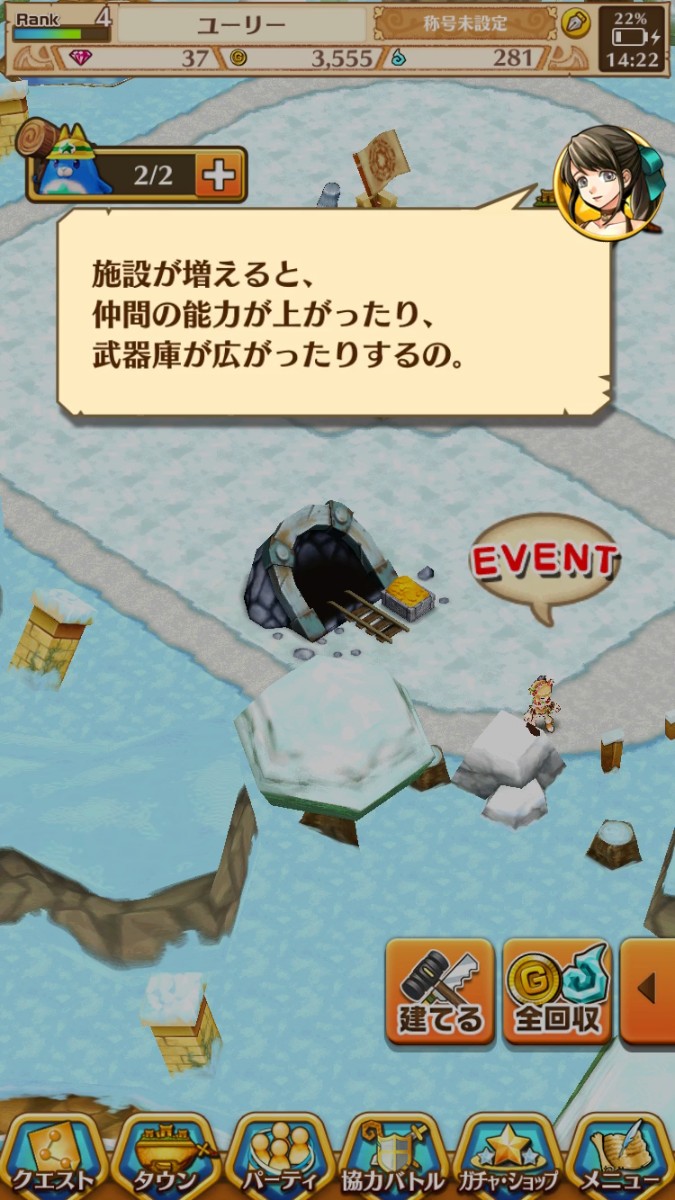Open the EVENT speech bubble

543,565
